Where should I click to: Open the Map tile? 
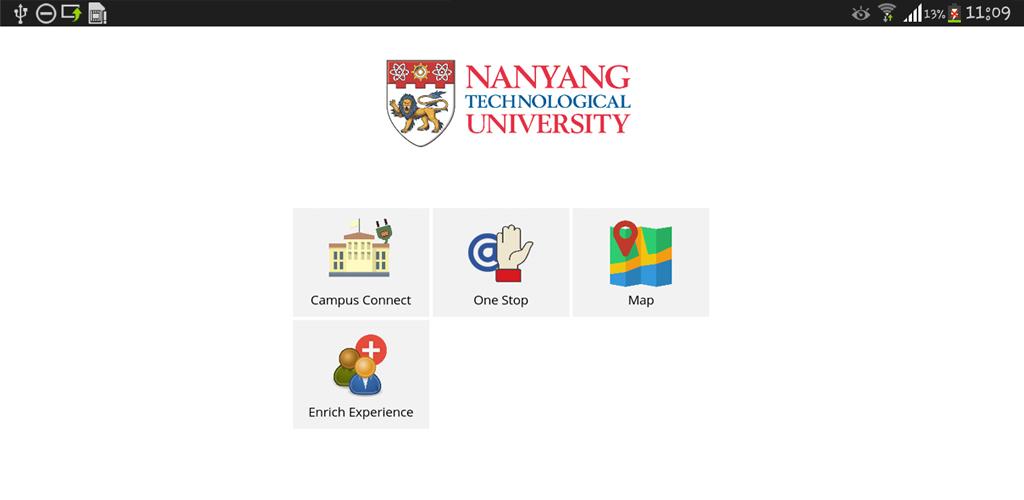(x=641, y=262)
